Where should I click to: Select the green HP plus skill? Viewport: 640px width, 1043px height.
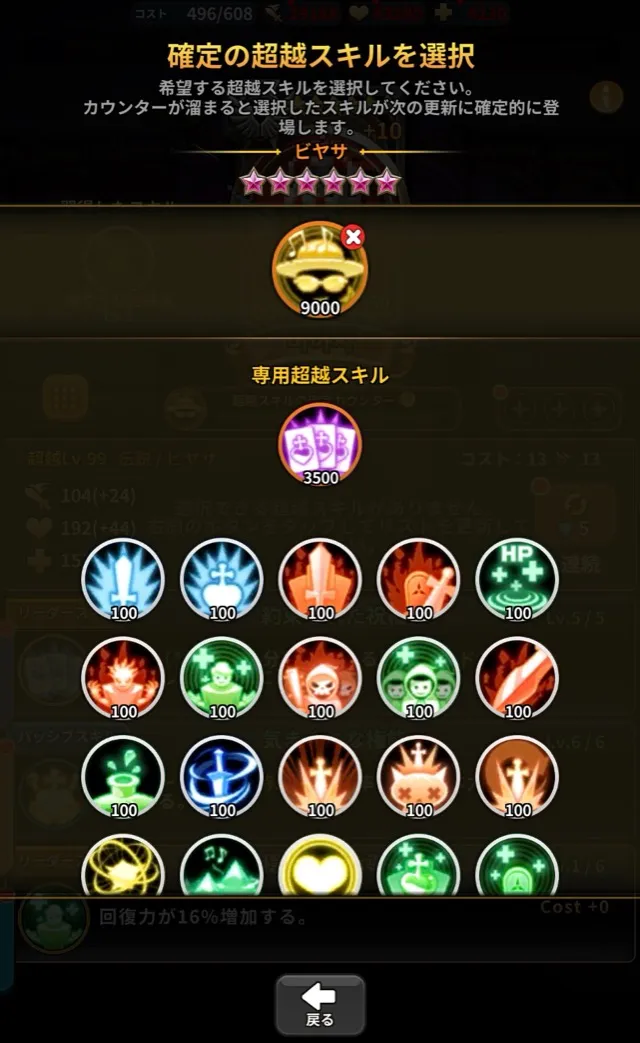(517, 579)
